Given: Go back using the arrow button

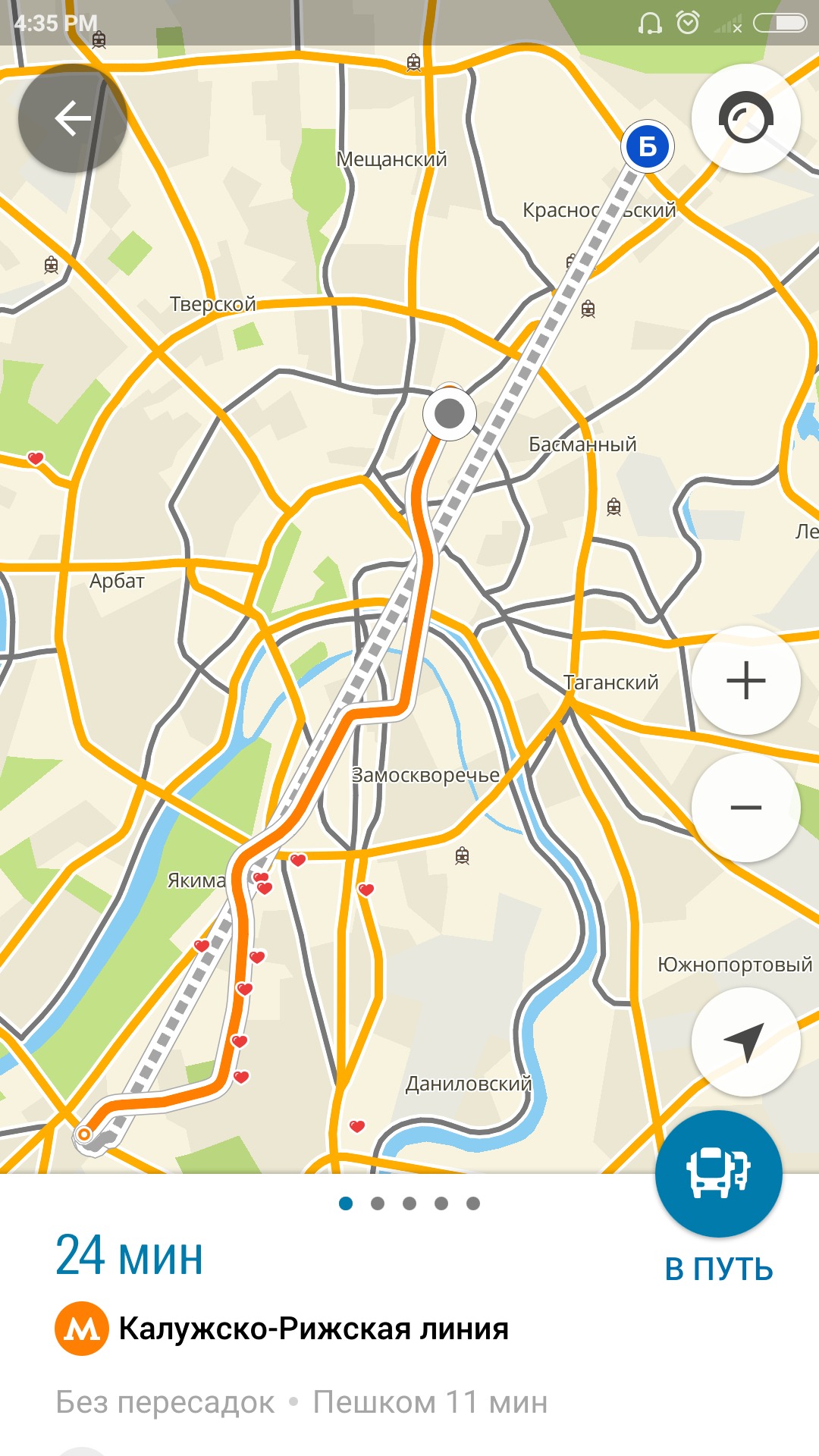Looking at the screenshot, I should click(73, 118).
